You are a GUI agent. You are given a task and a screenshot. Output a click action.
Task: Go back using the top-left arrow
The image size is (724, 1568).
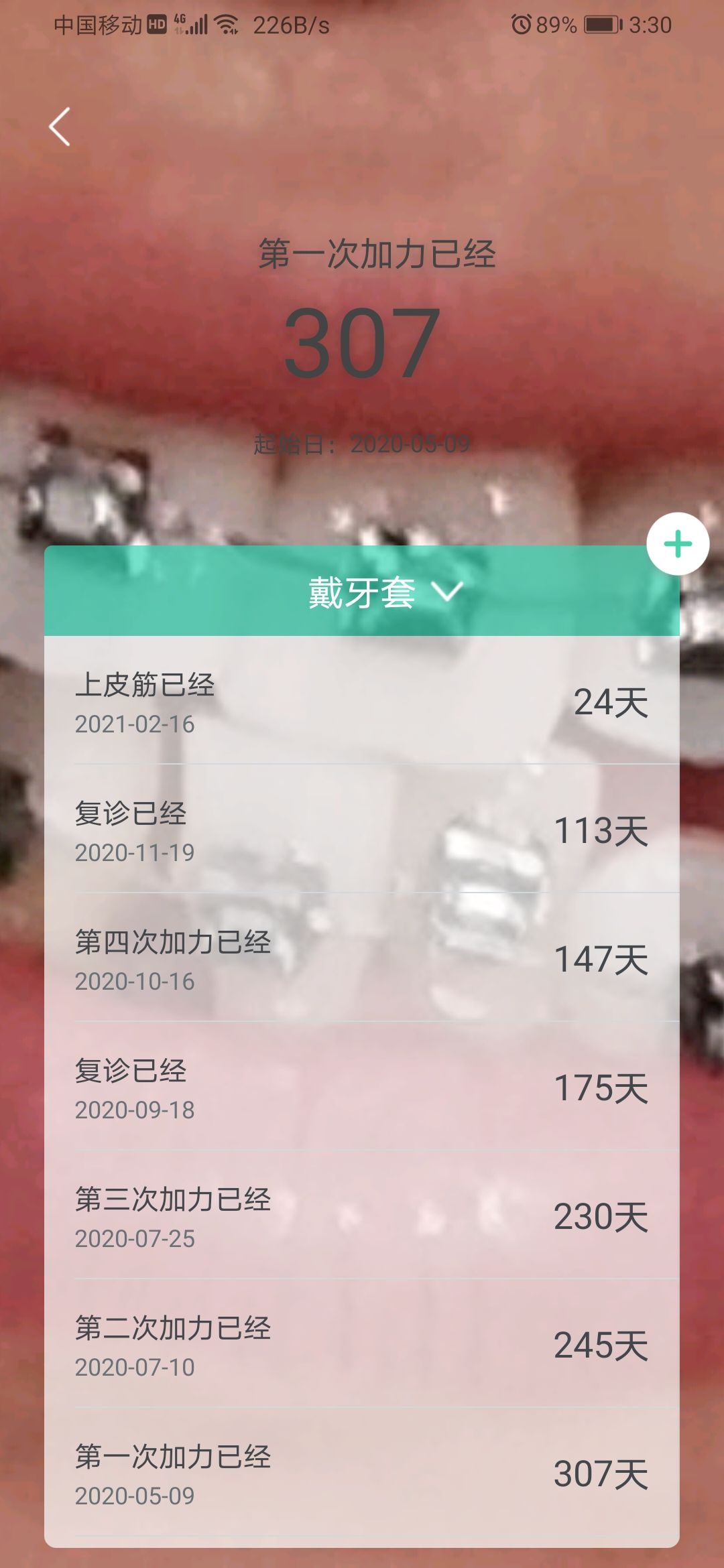pos(60,127)
